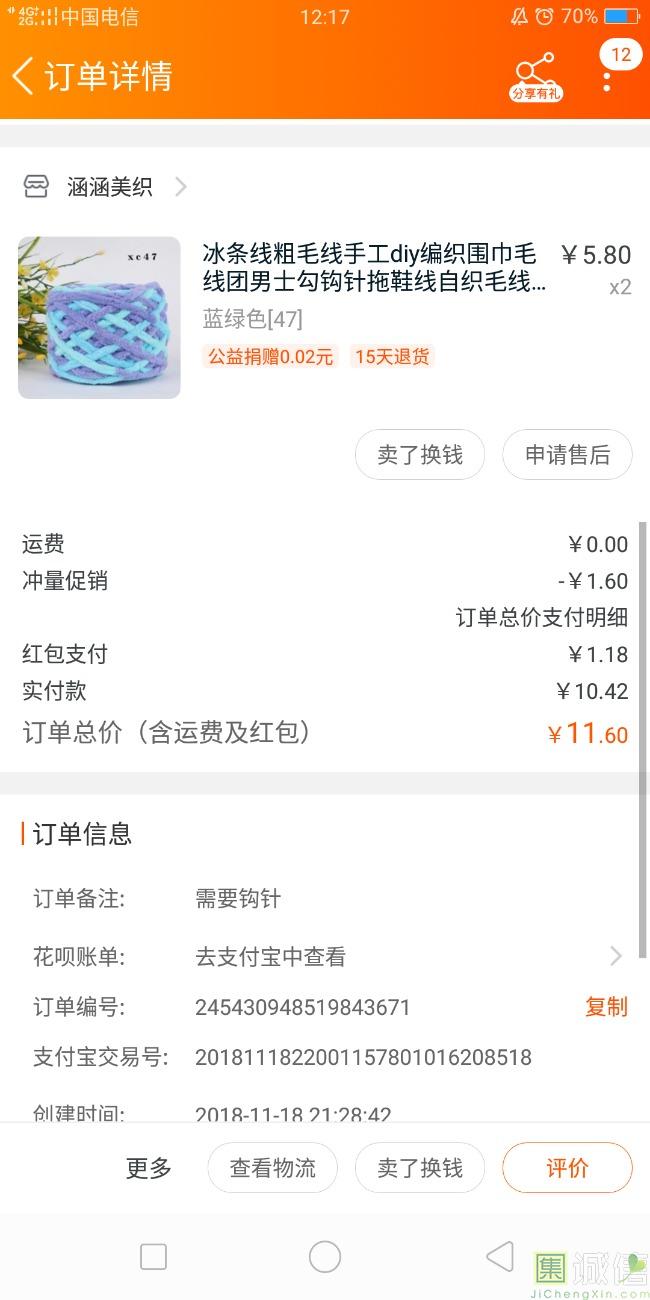Open 更多 options in bottom bar
The image size is (650, 1300).
click(x=149, y=1168)
